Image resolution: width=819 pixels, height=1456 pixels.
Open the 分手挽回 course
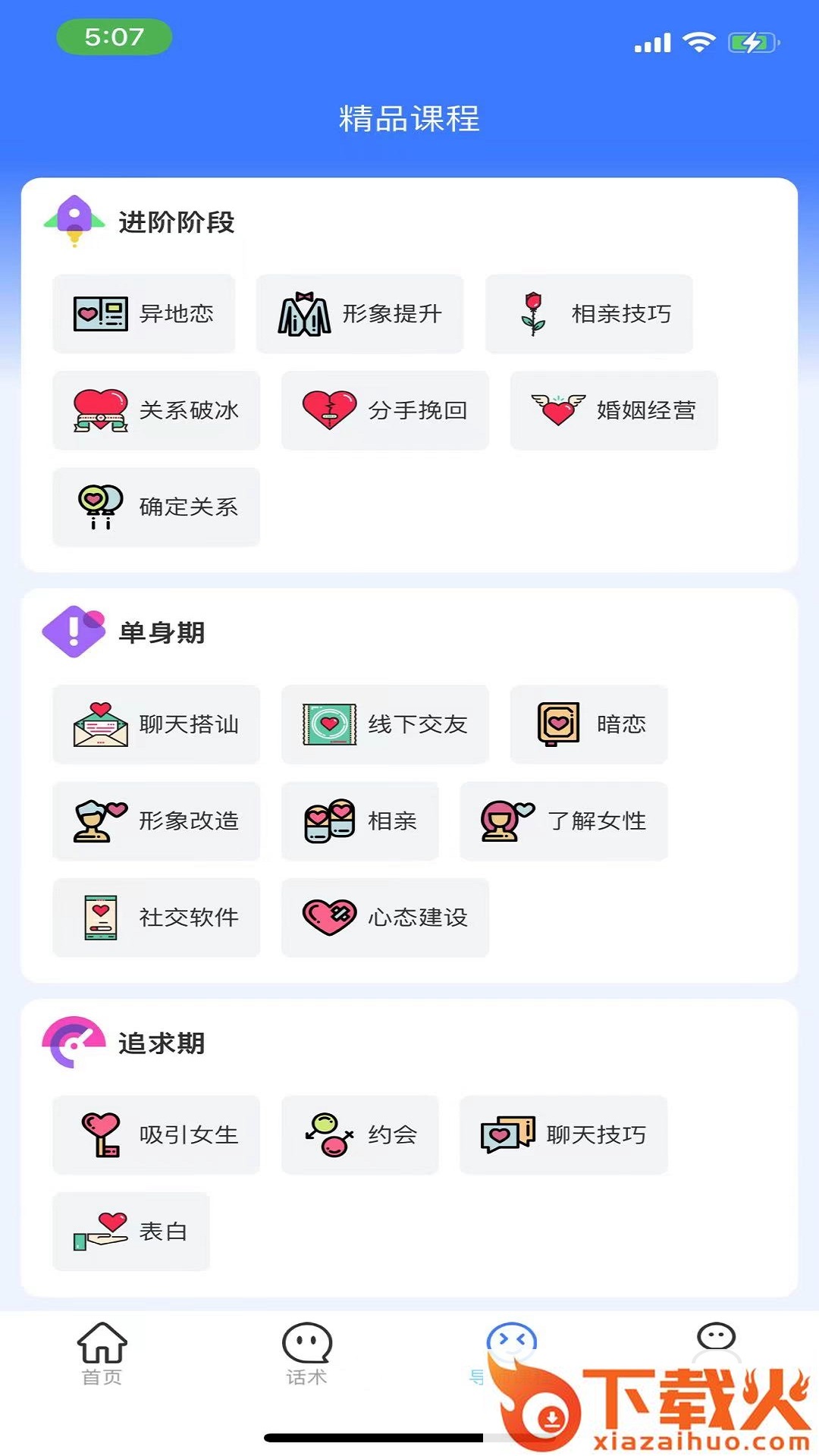(x=385, y=410)
